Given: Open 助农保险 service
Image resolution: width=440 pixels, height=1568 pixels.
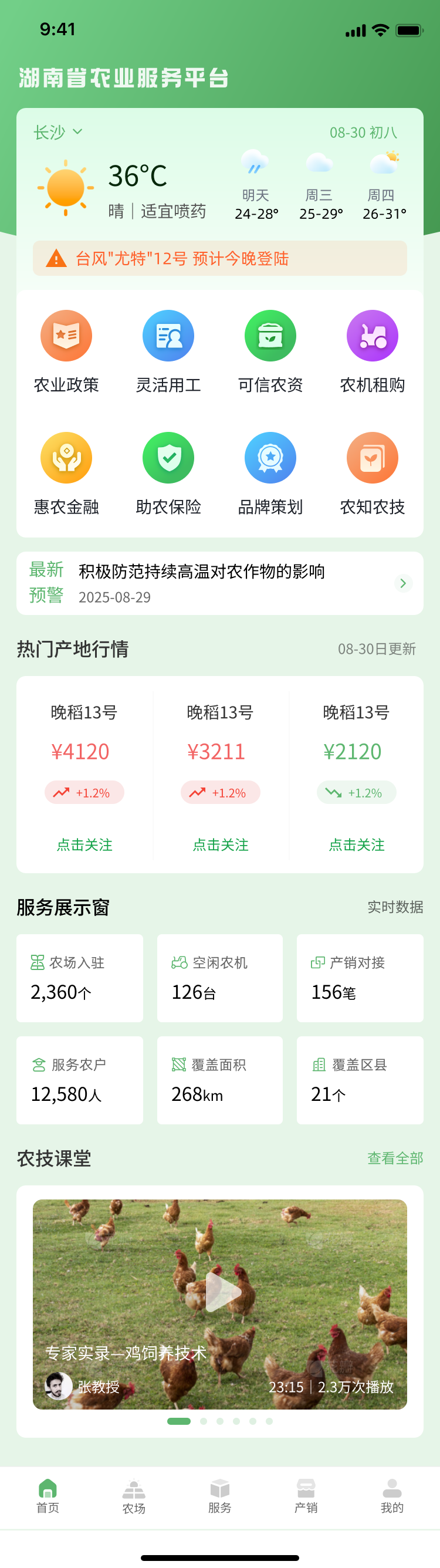Looking at the screenshot, I should (x=168, y=473).
